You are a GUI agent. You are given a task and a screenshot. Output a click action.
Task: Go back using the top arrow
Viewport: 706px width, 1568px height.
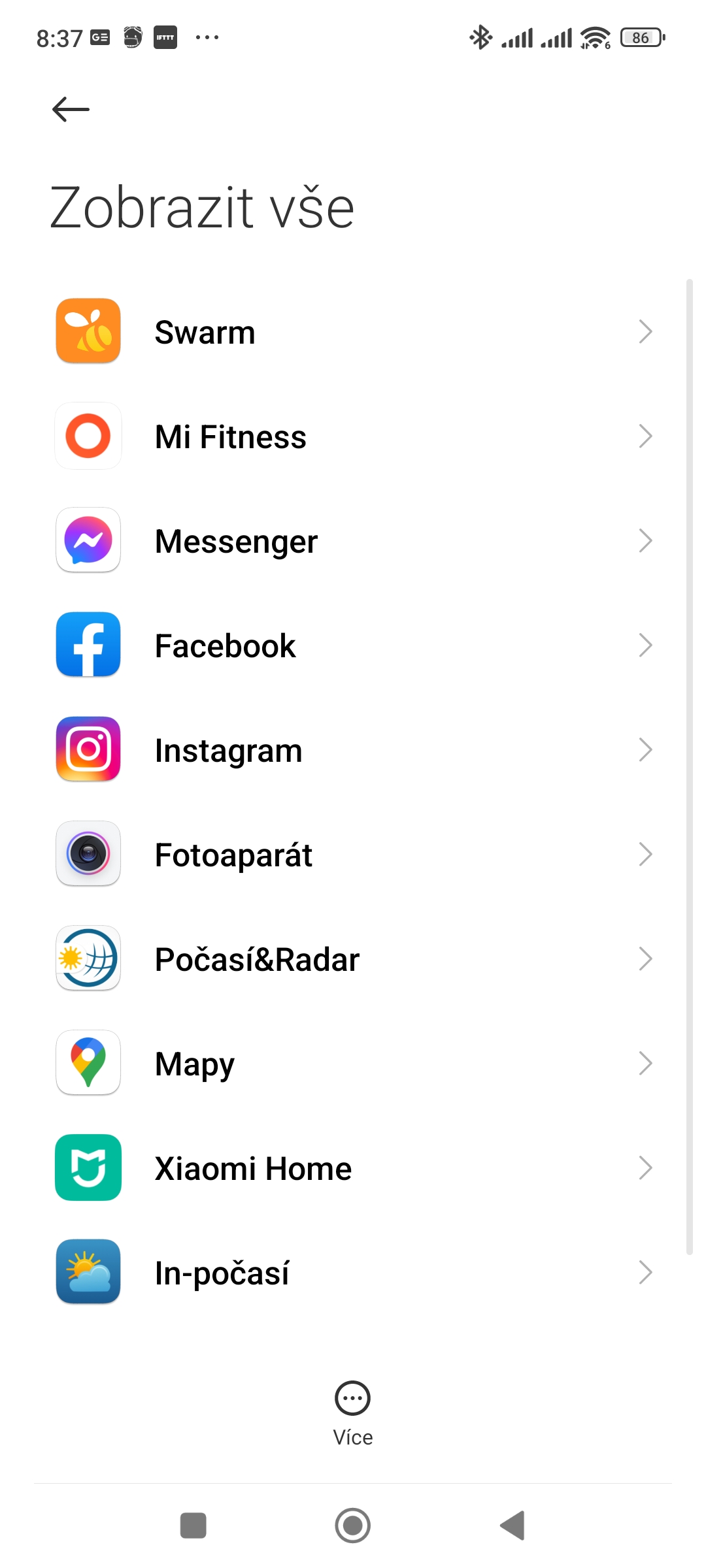pyautogui.click(x=71, y=109)
